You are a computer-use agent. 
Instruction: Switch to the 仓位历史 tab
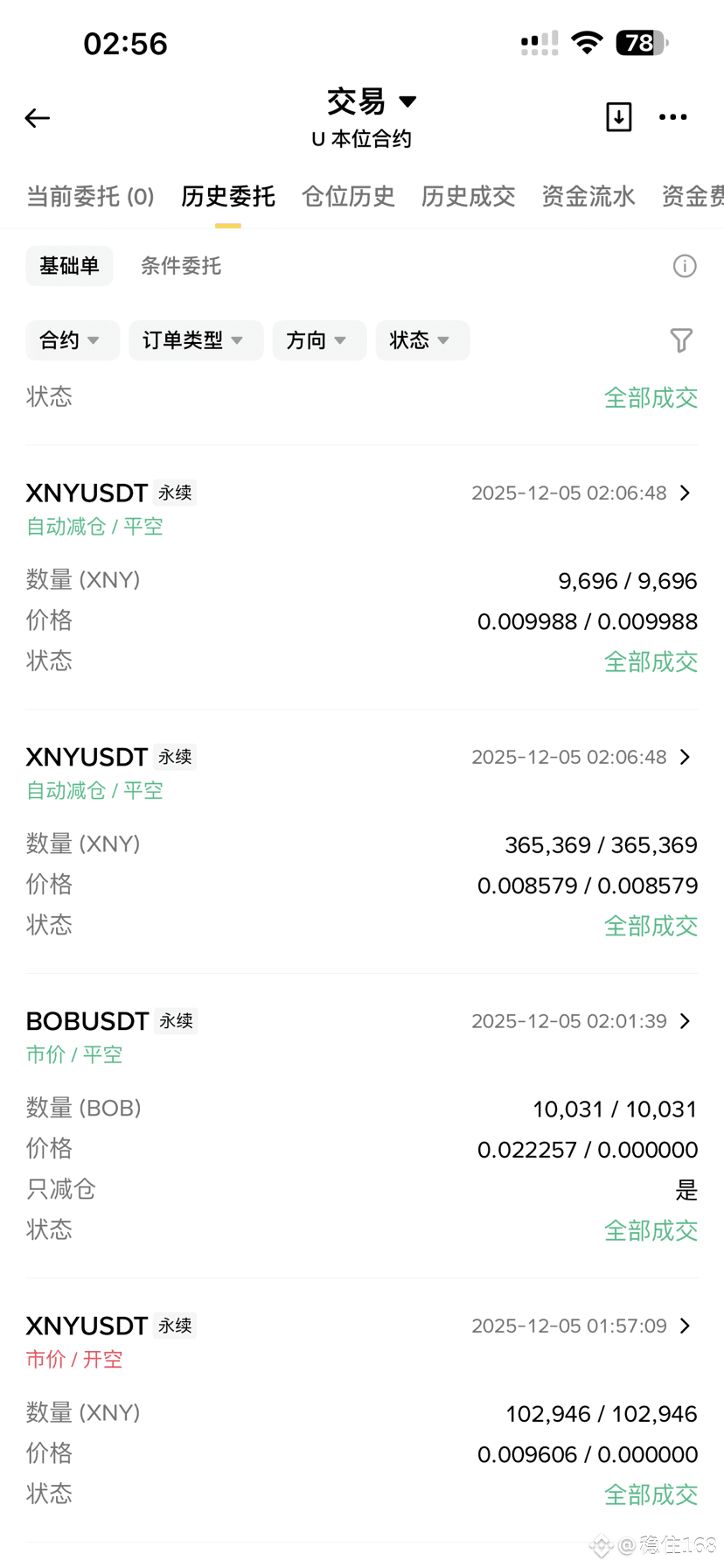click(348, 197)
